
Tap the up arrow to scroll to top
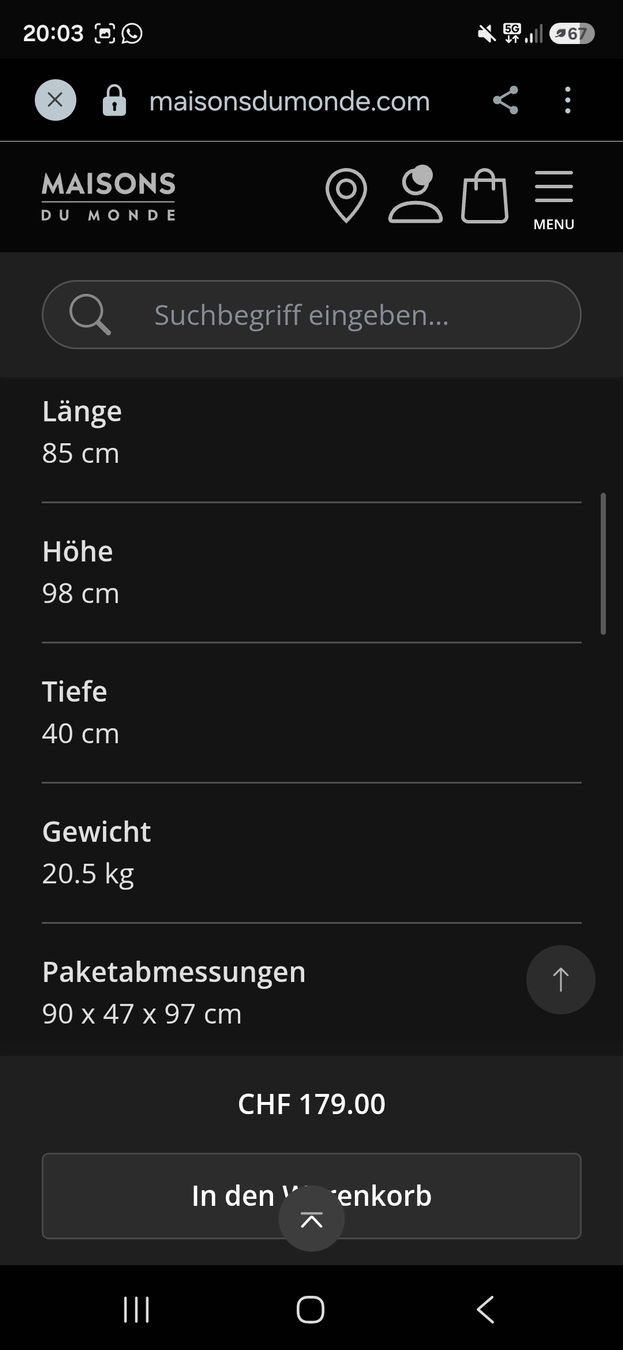click(561, 980)
